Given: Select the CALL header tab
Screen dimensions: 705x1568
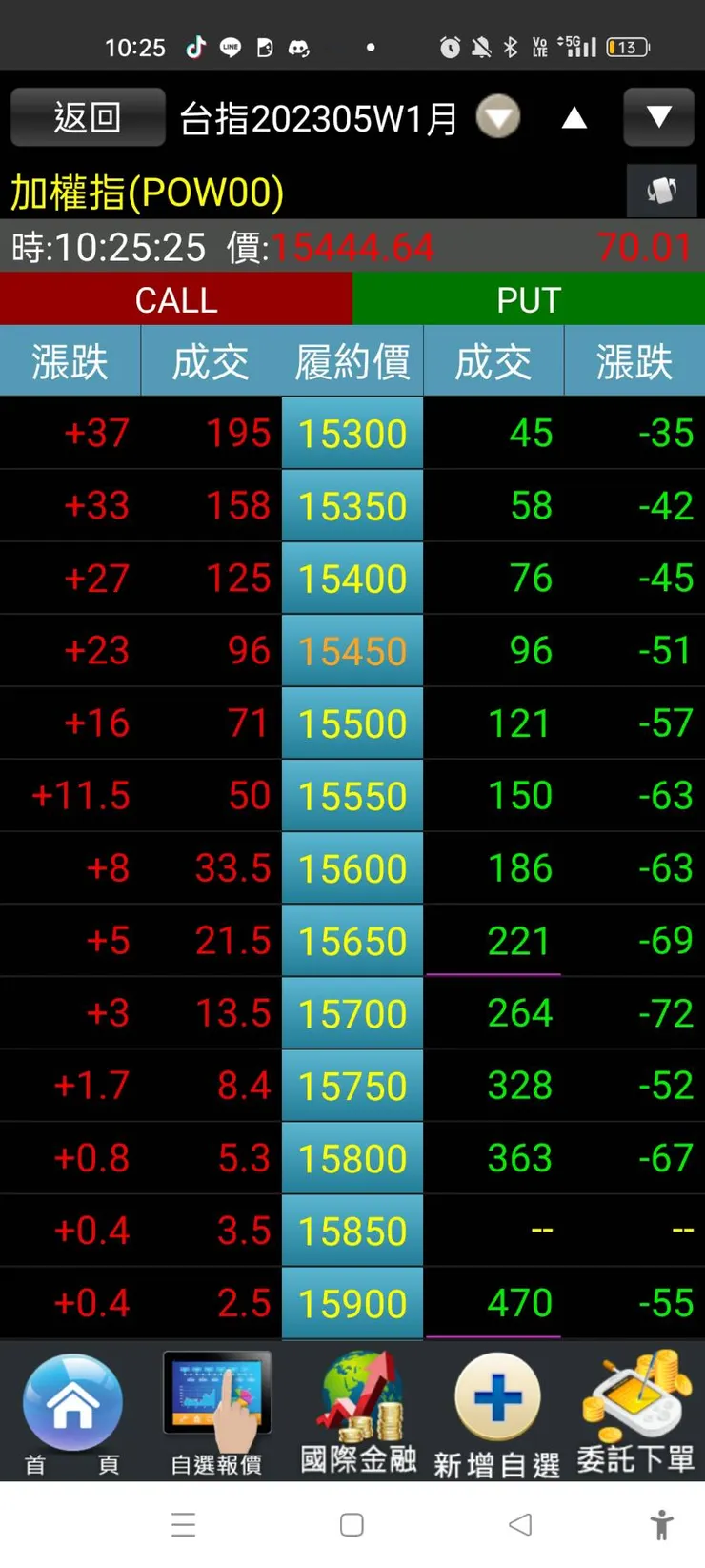Looking at the screenshot, I should [176, 299].
